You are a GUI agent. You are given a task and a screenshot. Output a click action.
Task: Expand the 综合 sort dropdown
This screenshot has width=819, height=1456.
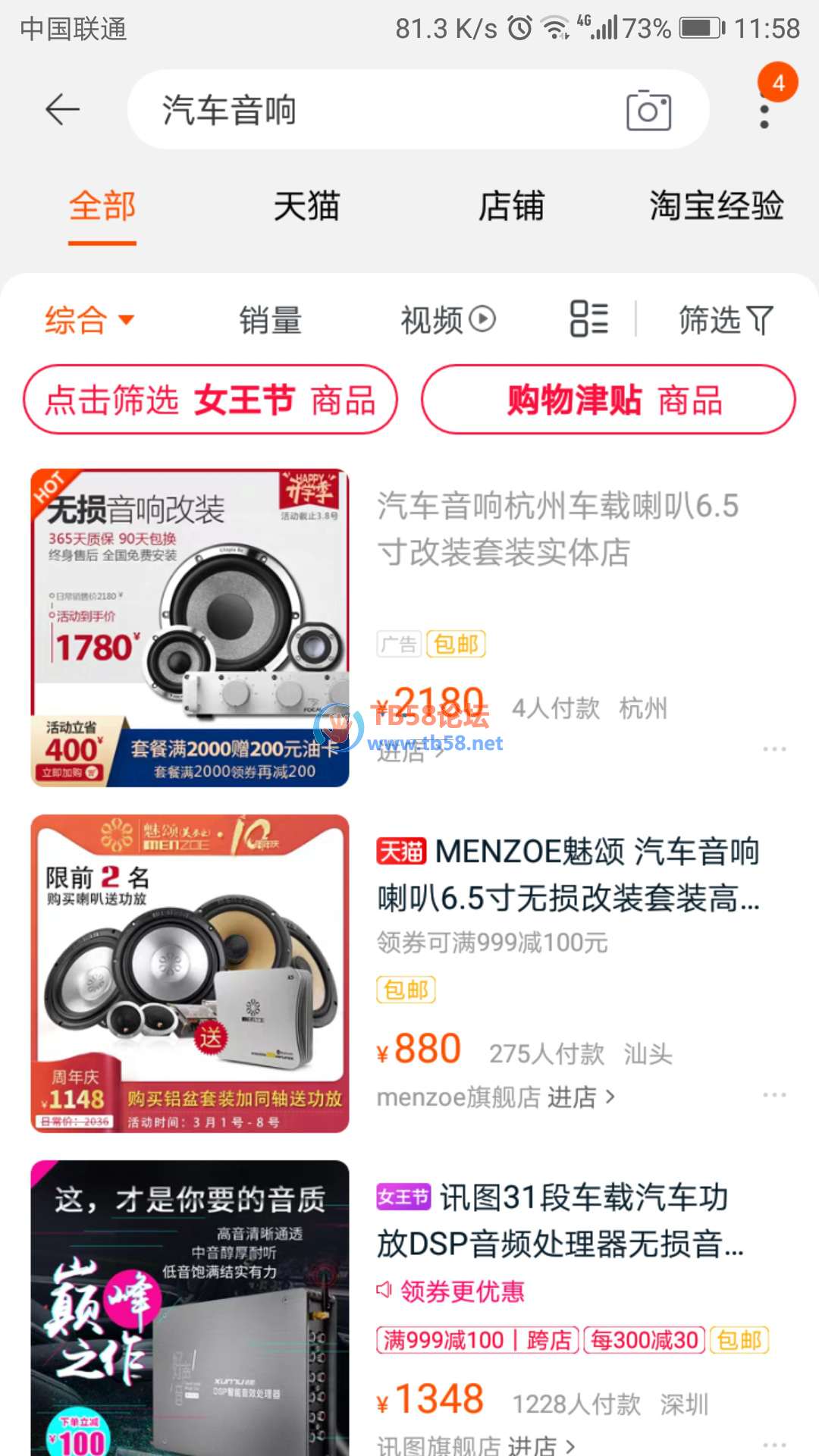(x=89, y=320)
